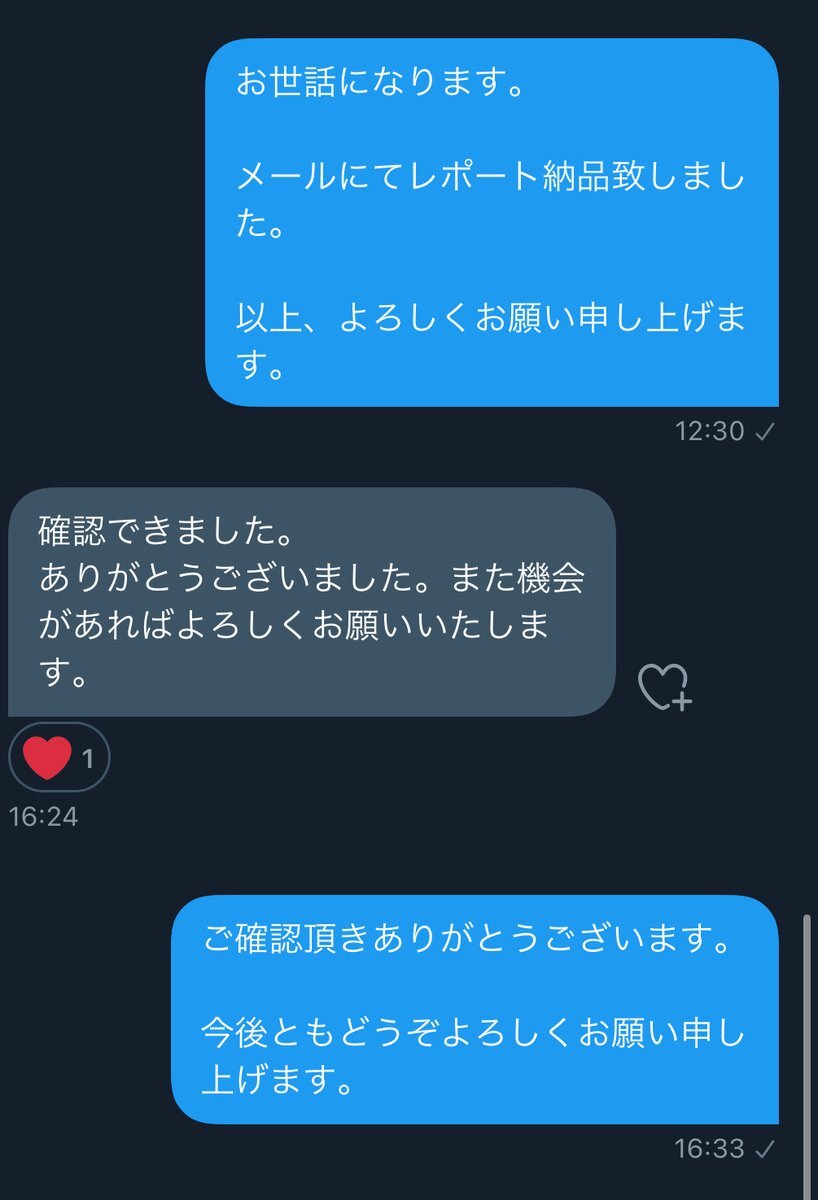Tap the red heart reaction chip

pyautogui.click(x=59, y=759)
